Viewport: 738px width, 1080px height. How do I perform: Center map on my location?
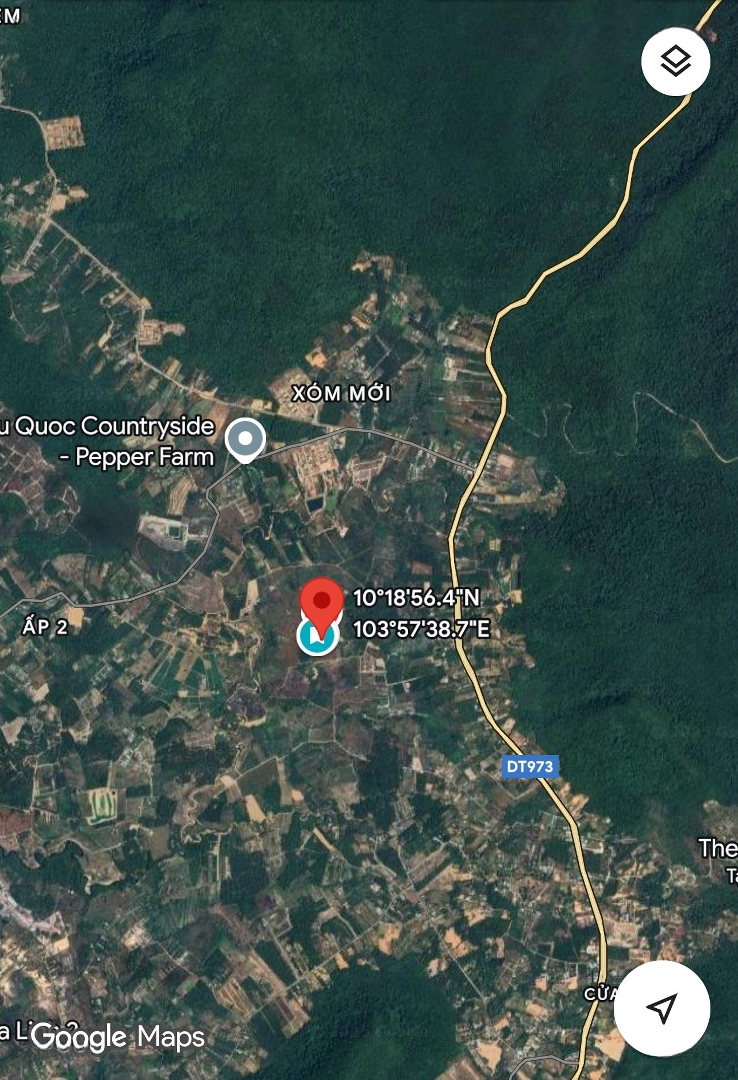(x=661, y=1007)
